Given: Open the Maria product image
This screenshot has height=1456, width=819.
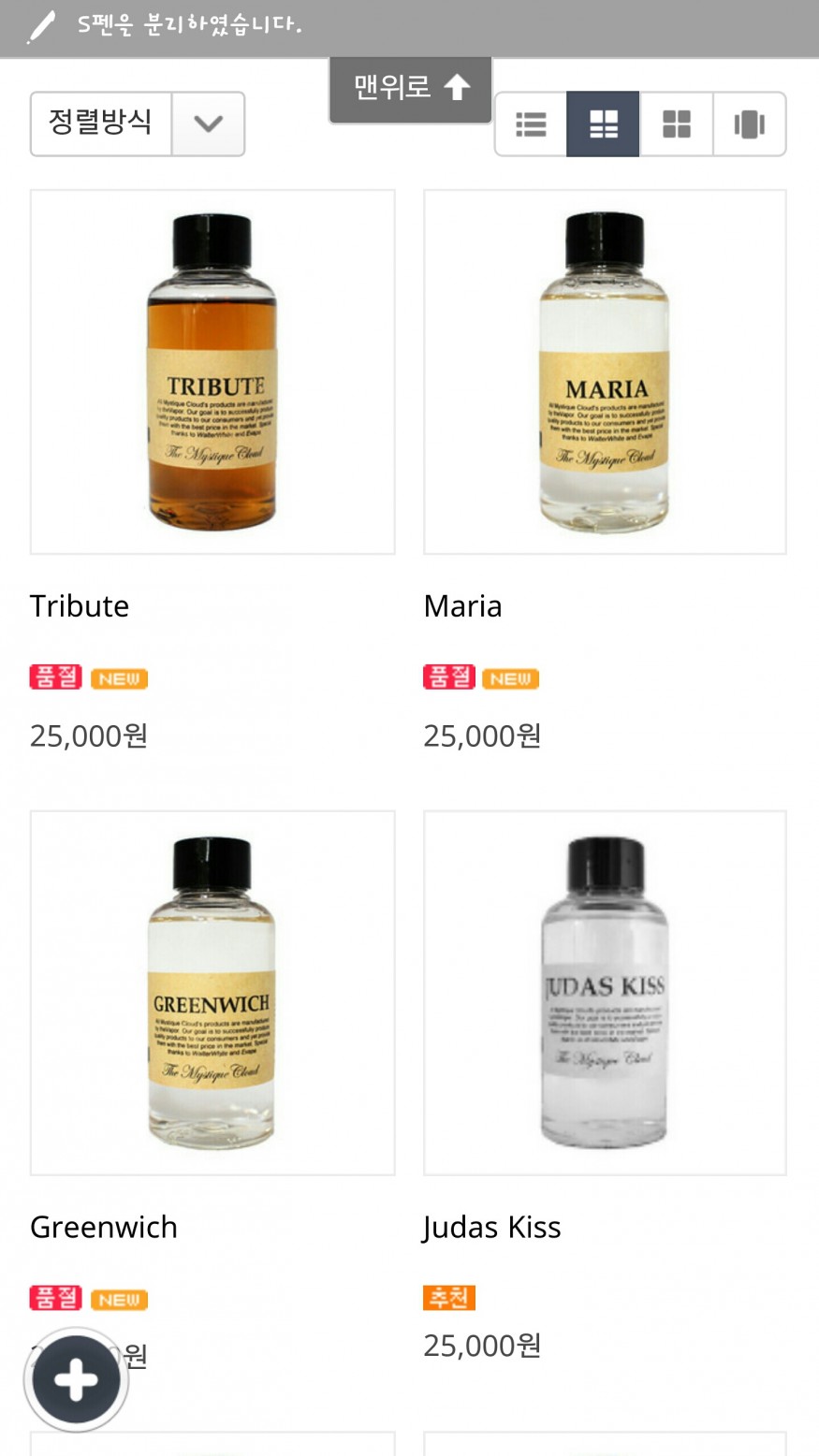Looking at the screenshot, I should click(605, 371).
